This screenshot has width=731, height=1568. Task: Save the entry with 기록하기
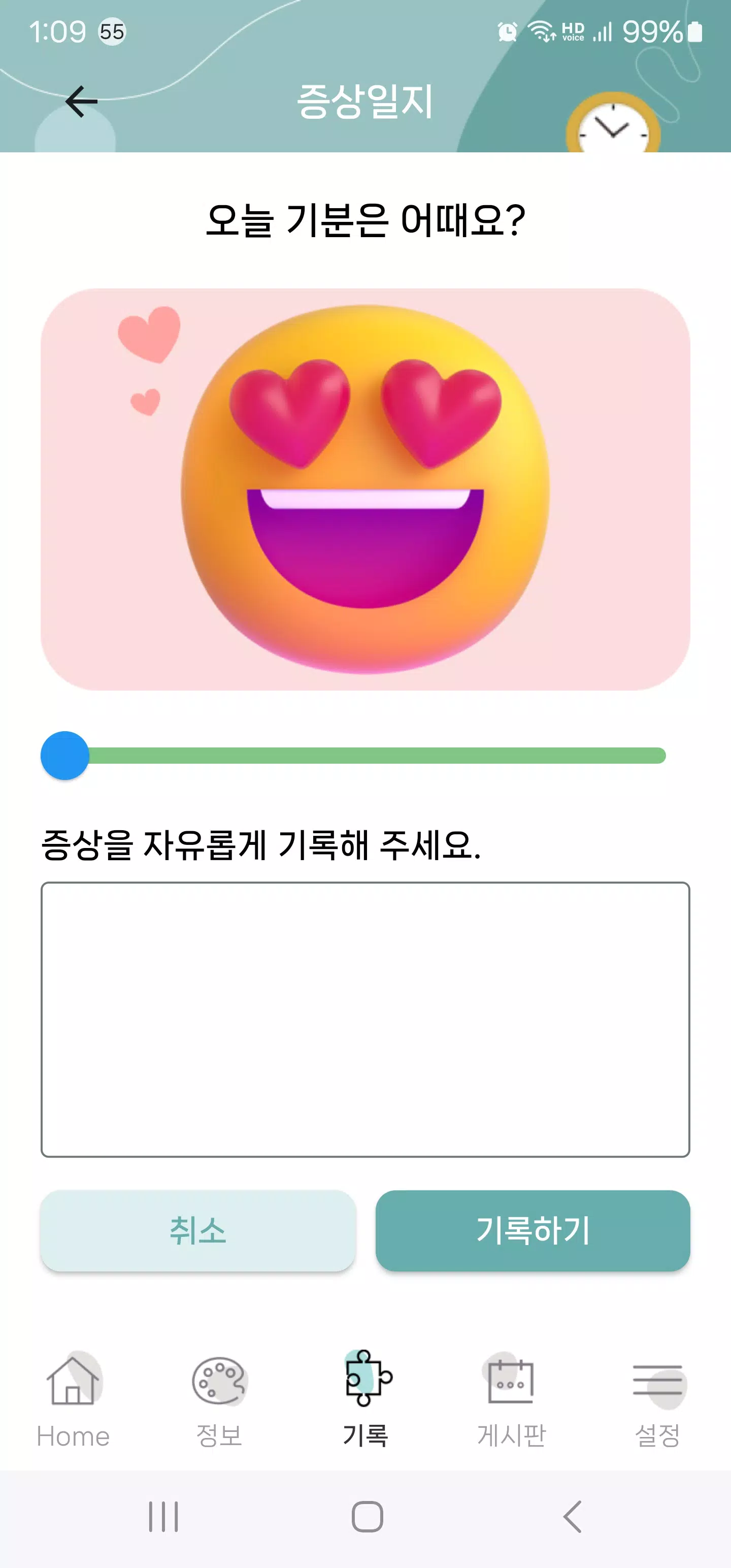pyautogui.click(x=533, y=1230)
